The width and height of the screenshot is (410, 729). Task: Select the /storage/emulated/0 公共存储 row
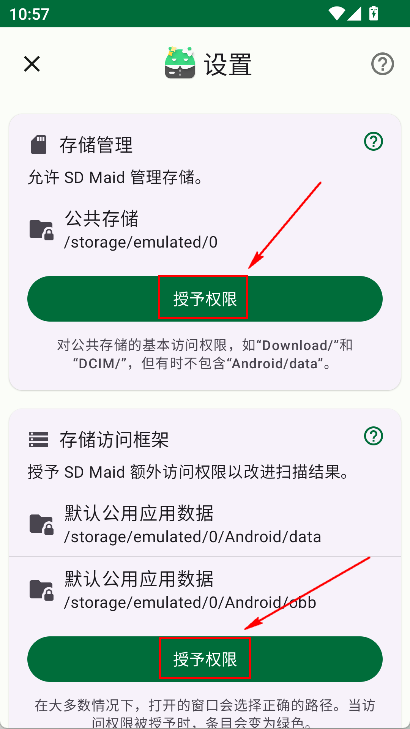coord(205,229)
